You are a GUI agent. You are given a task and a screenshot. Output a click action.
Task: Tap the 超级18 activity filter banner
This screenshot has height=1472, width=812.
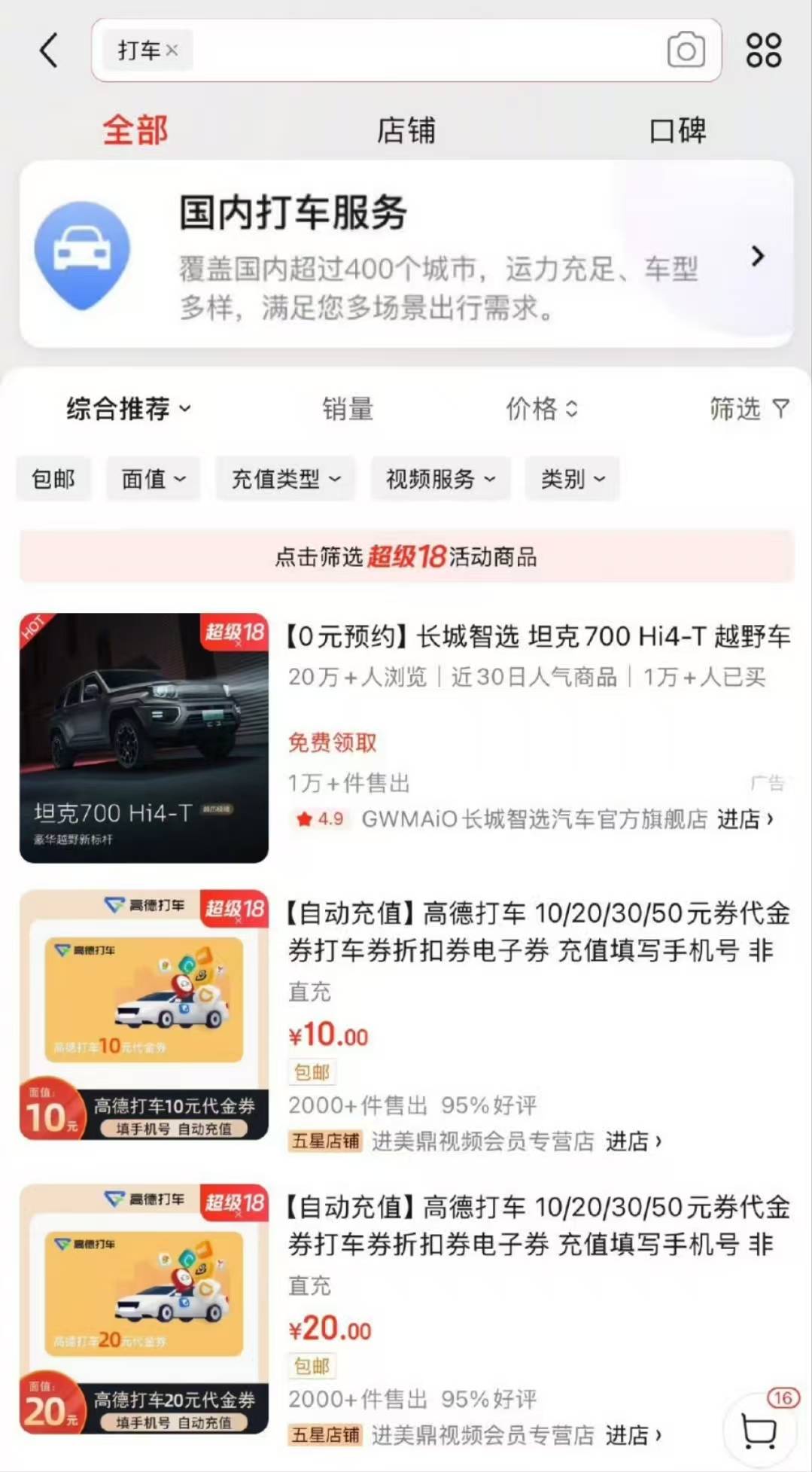[x=406, y=559]
